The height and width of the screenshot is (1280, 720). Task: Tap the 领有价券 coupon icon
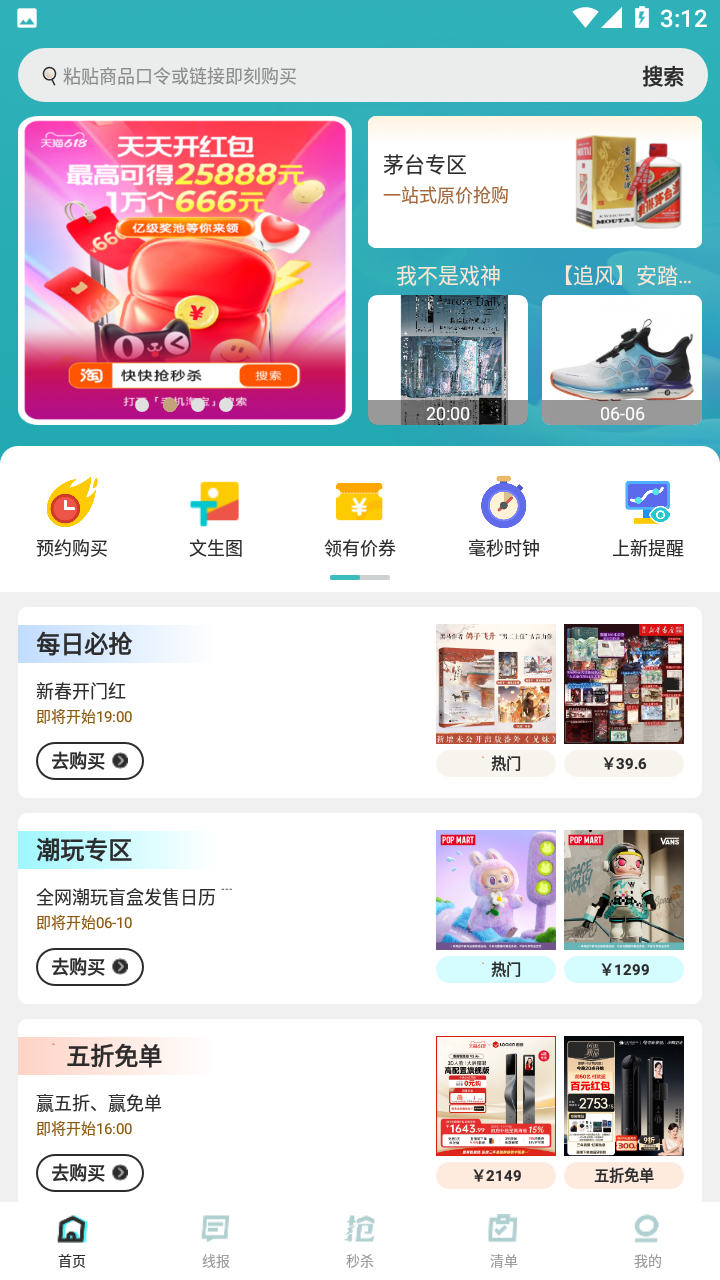pos(360,508)
